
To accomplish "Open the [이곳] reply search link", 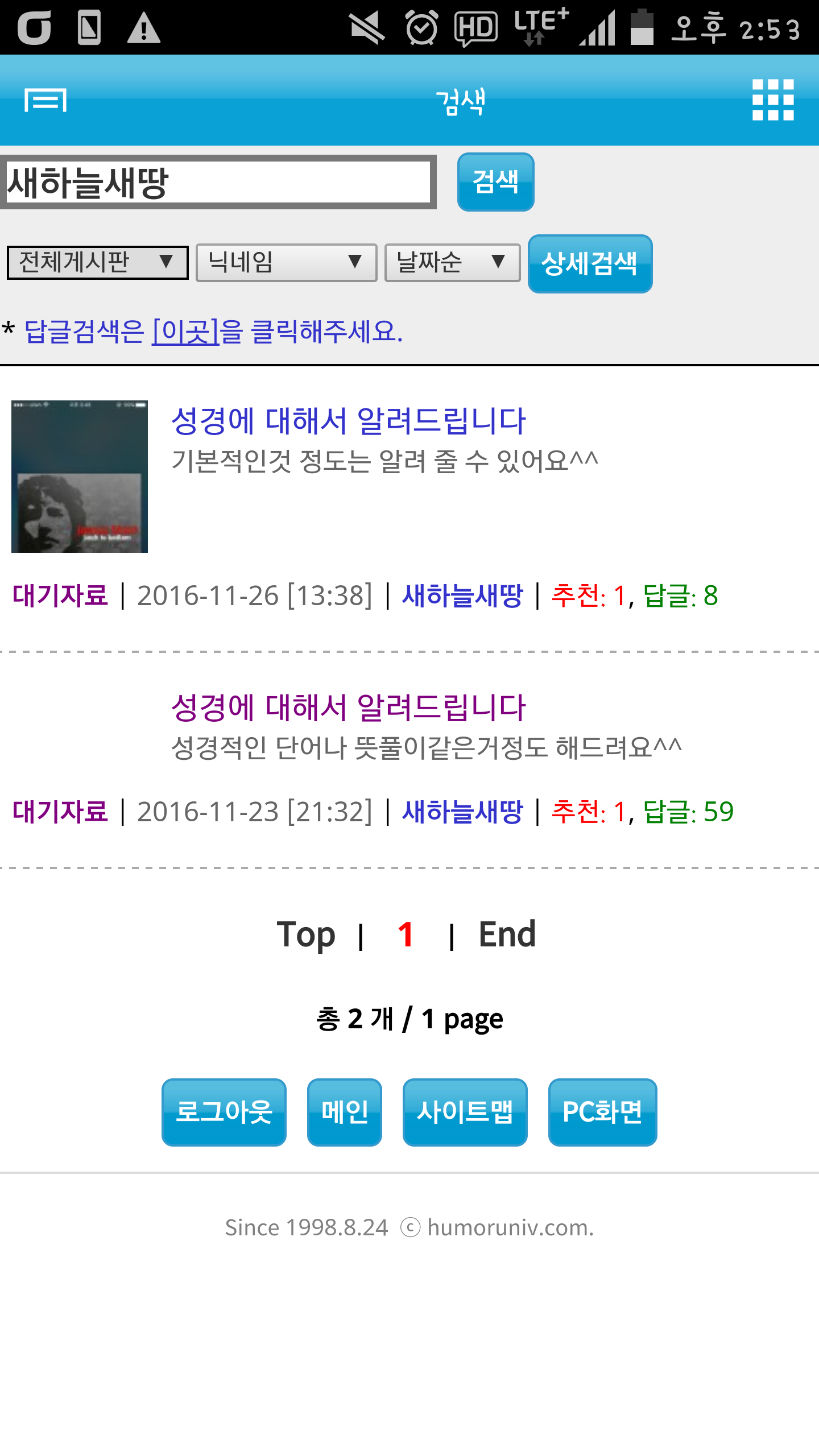I will (x=185, y=331).
